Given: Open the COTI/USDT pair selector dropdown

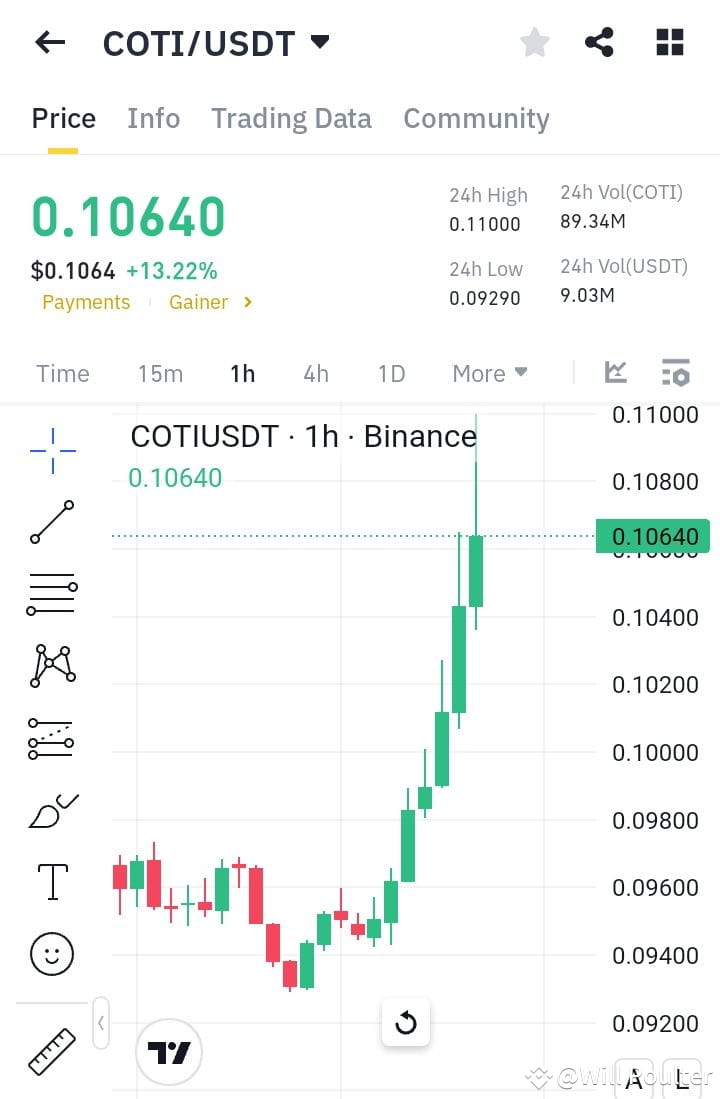Looking at the screenshot, I should [x=318, y=42].
